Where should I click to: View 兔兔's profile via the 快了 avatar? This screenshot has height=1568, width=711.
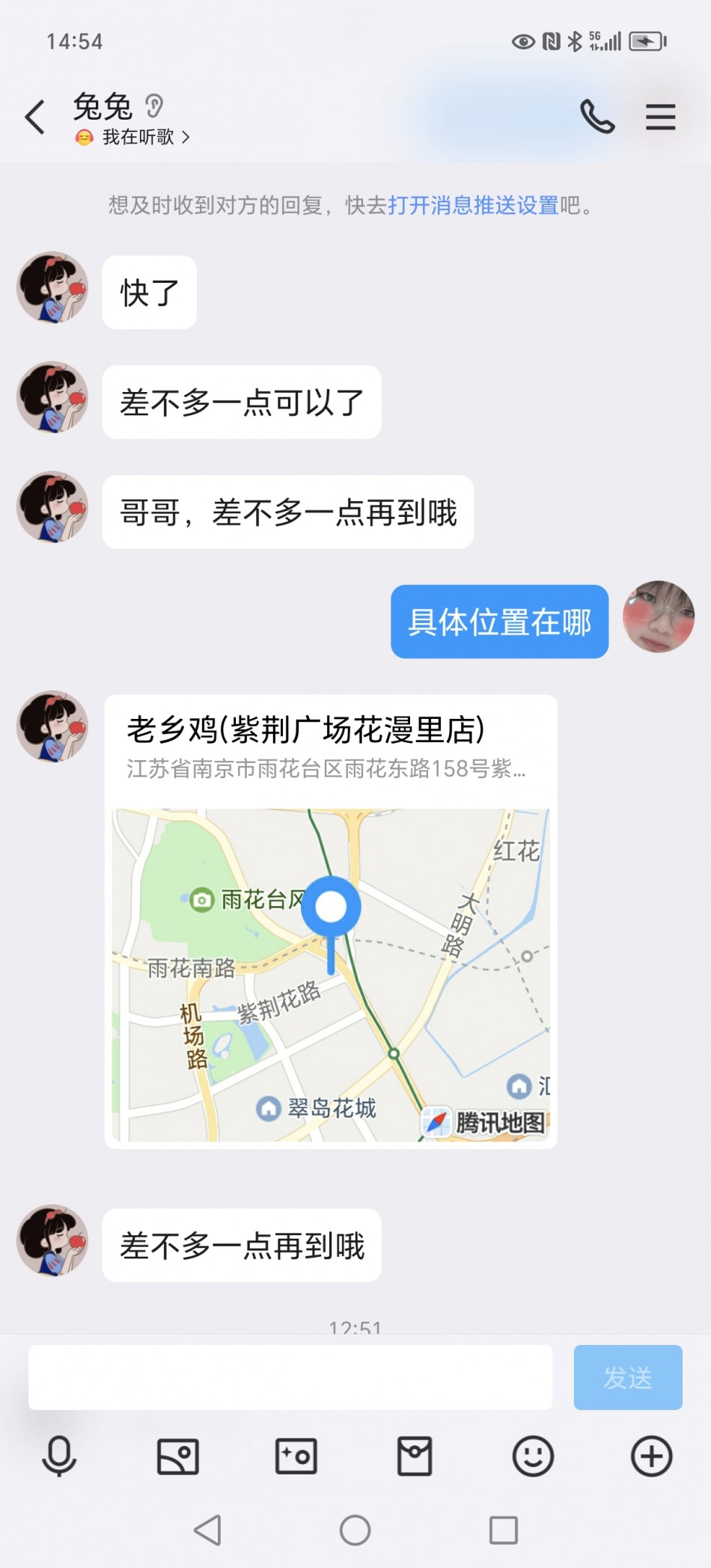point(52,287)
